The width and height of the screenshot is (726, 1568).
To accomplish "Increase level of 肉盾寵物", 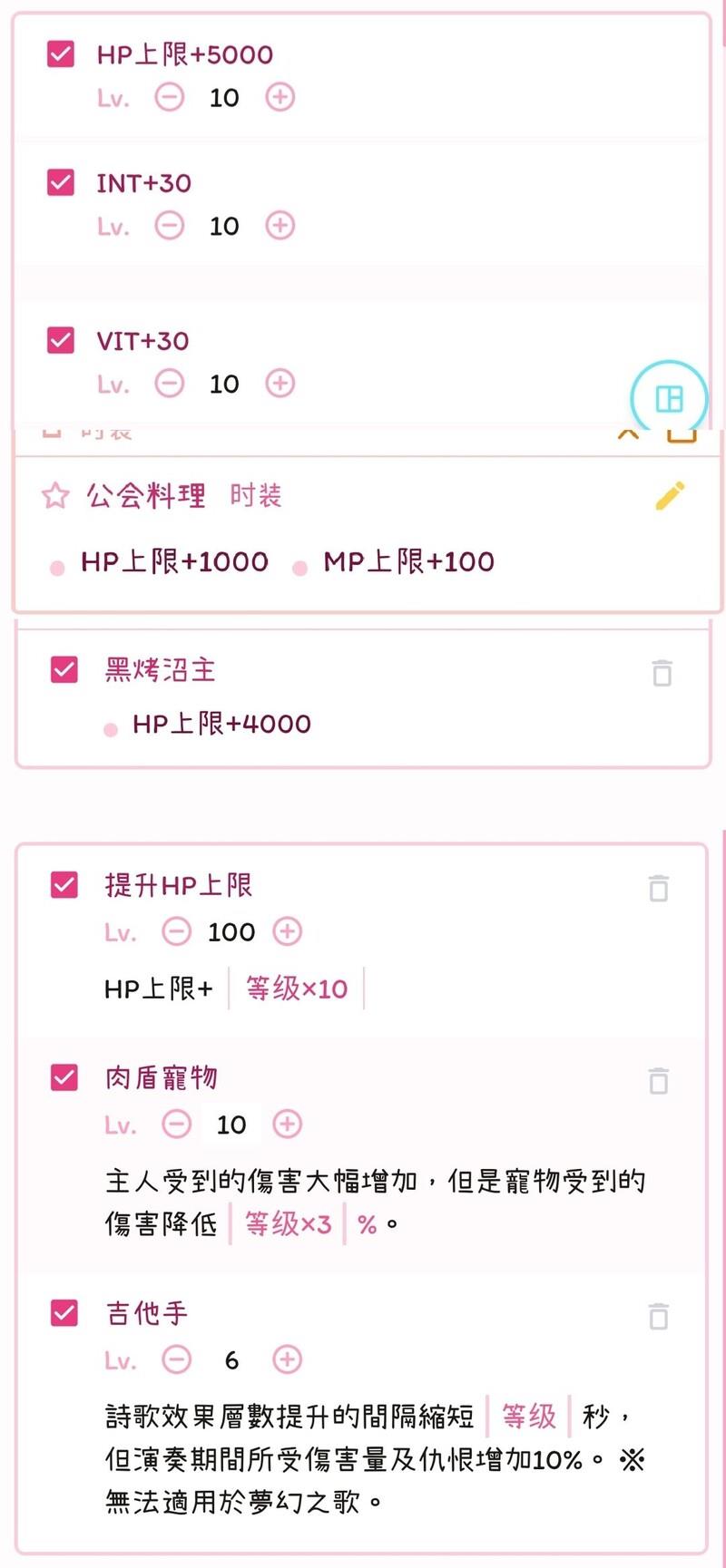I will [x=287, y=1125].
